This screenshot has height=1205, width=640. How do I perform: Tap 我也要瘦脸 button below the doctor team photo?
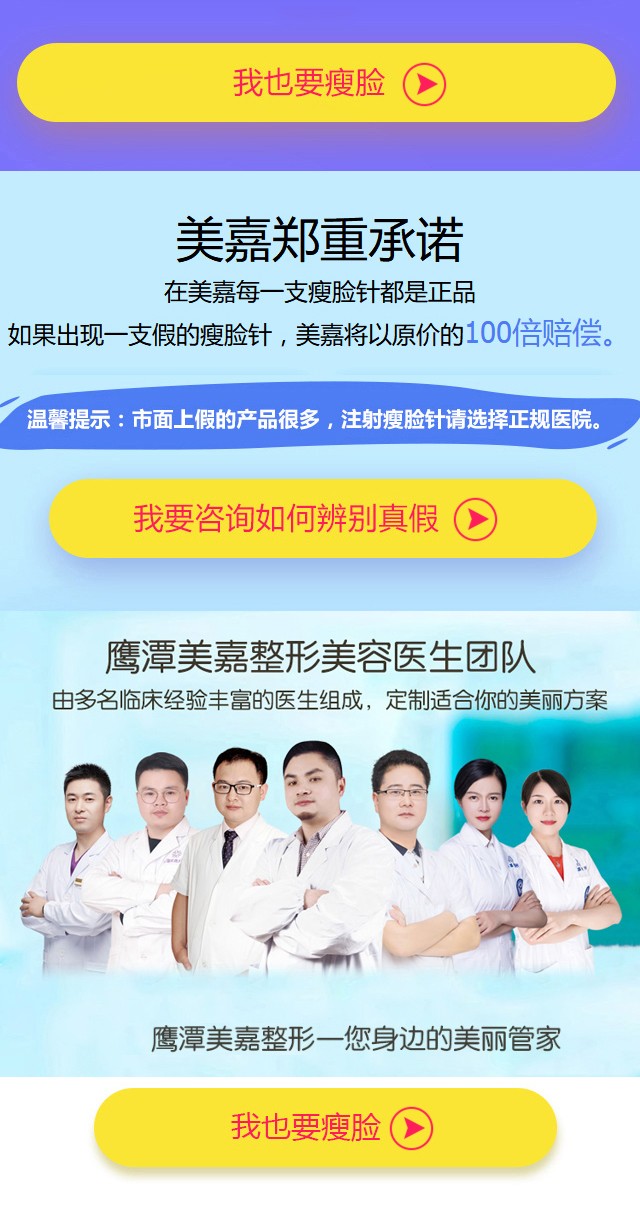click(x=325, y=1127)
